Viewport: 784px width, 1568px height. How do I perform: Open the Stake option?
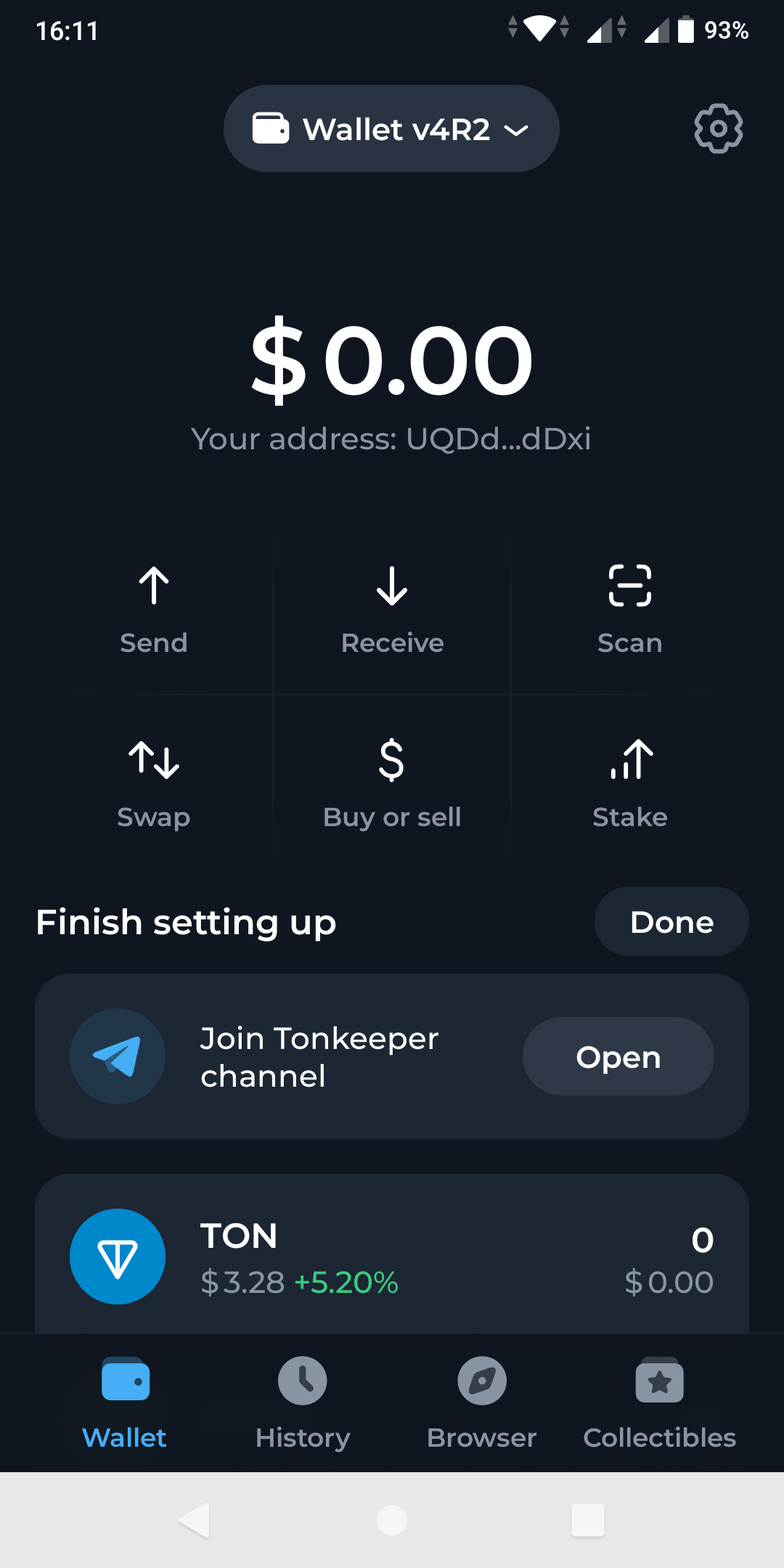[629, 784]
